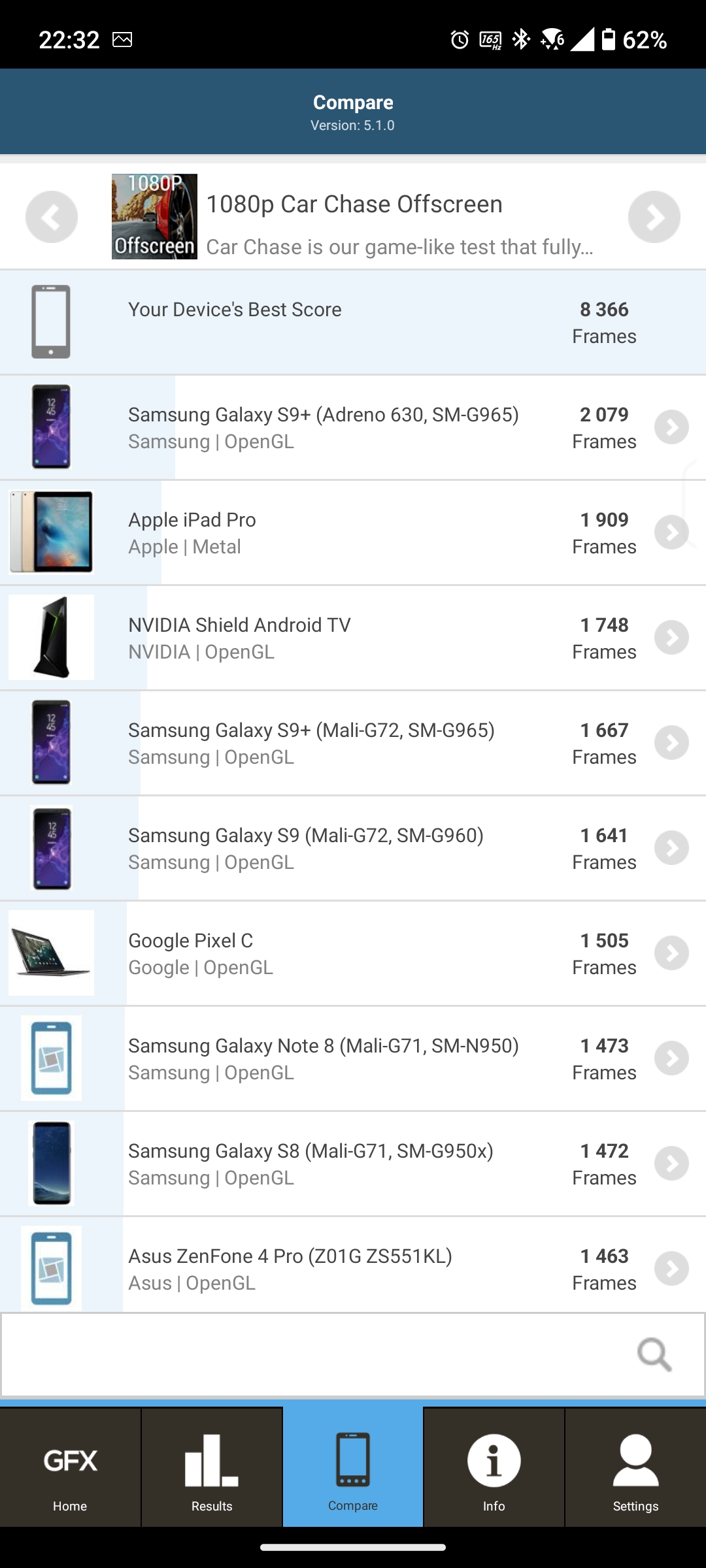Switch to the Settings tab

click(x=635, y=1467)
